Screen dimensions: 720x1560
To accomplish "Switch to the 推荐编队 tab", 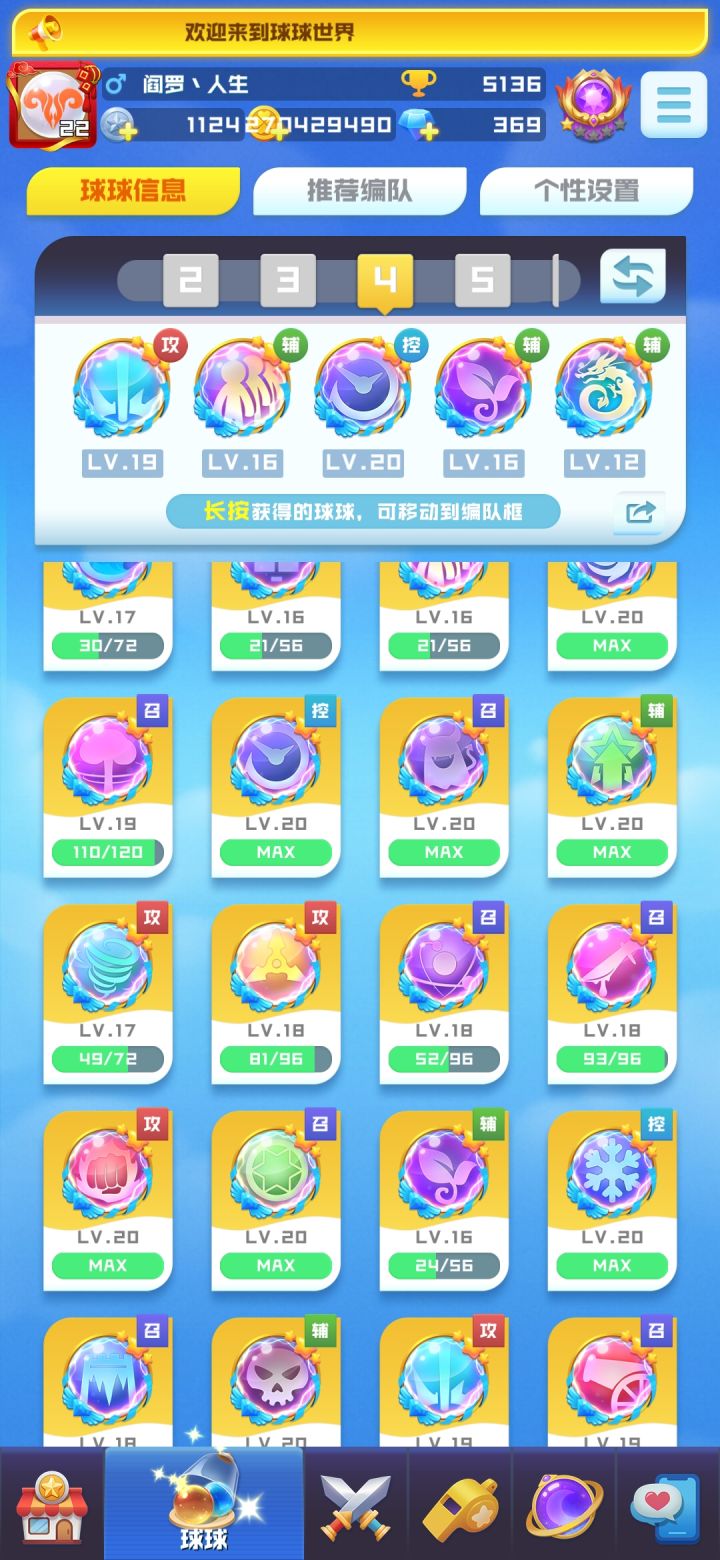I will [360, 187].
